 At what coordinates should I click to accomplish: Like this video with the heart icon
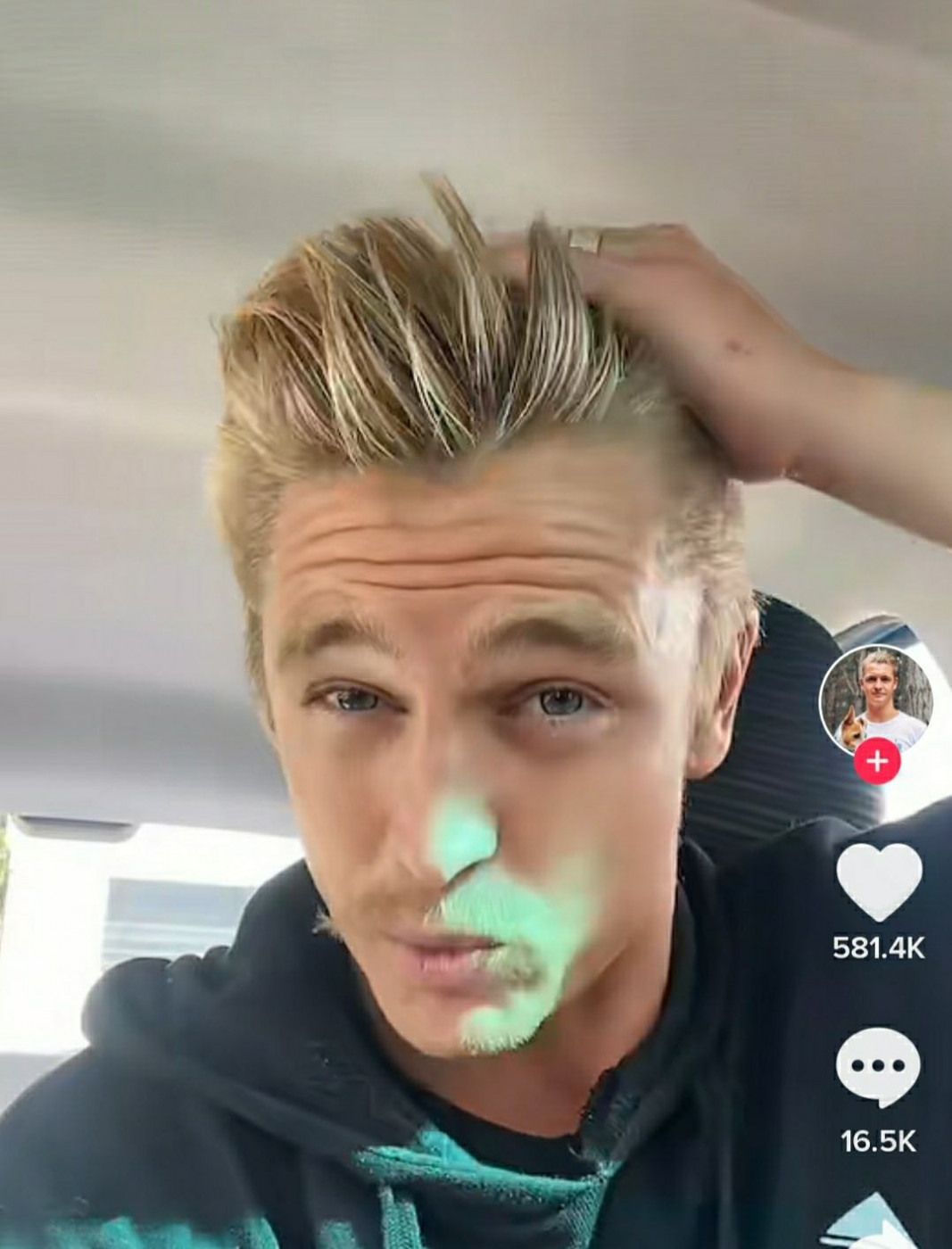pos(879,881)
